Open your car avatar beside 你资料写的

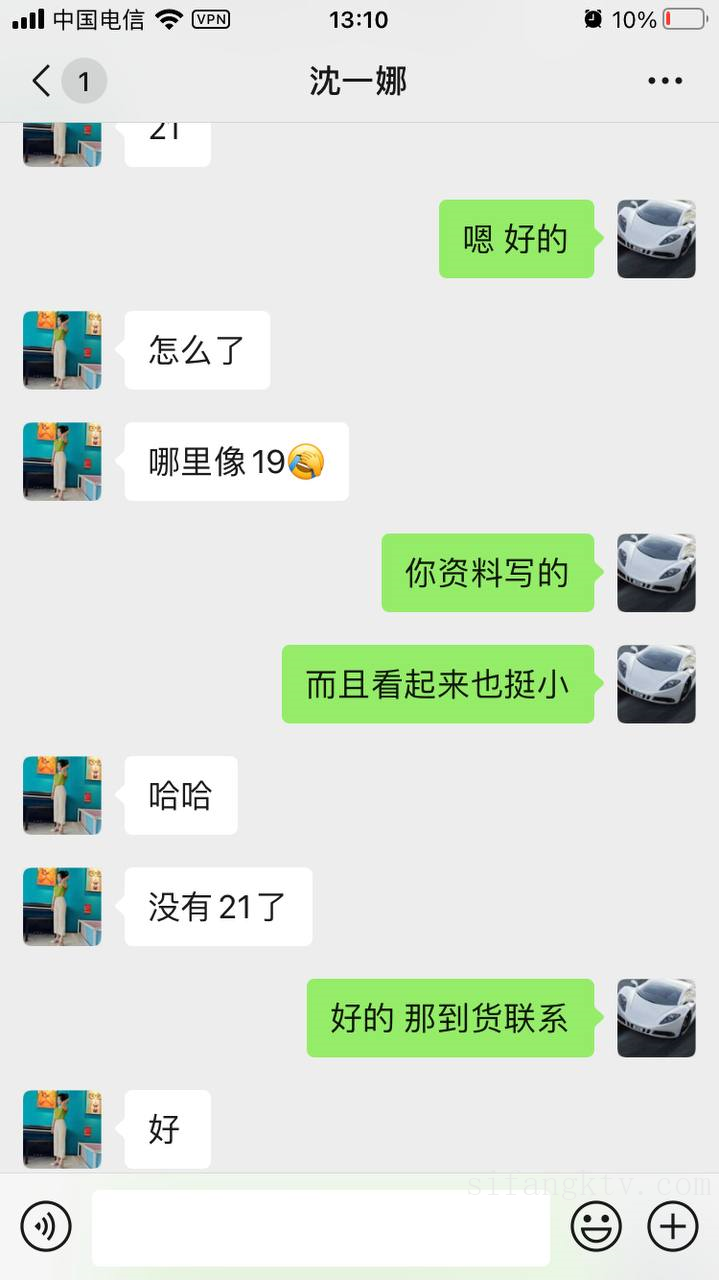point(656,573)
